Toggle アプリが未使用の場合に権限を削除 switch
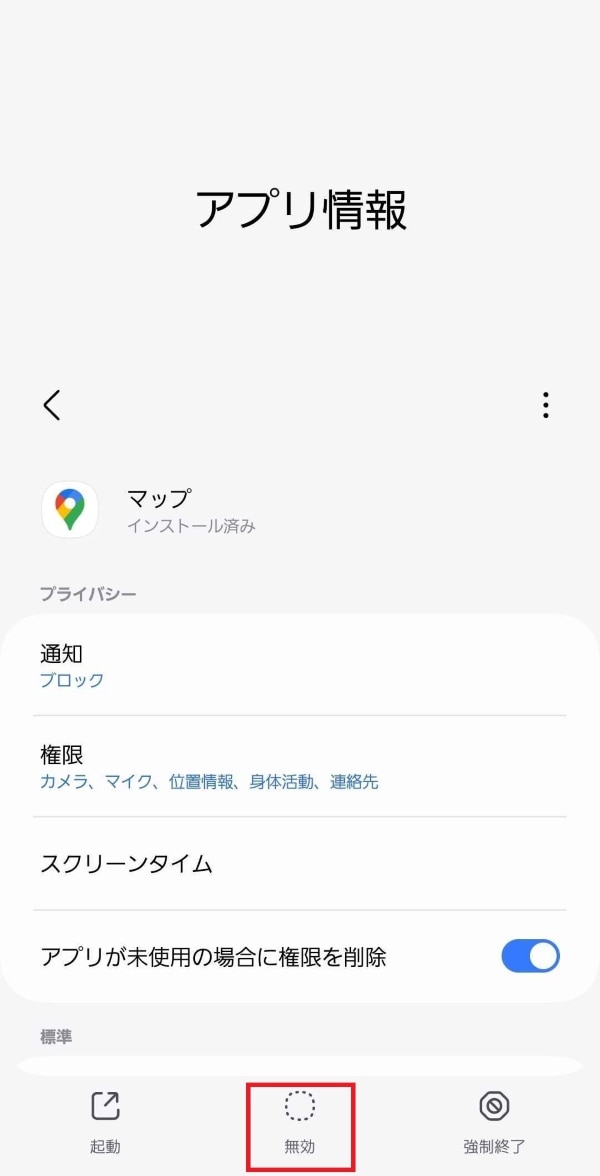 pyautogui.click(x=530, y=956)
